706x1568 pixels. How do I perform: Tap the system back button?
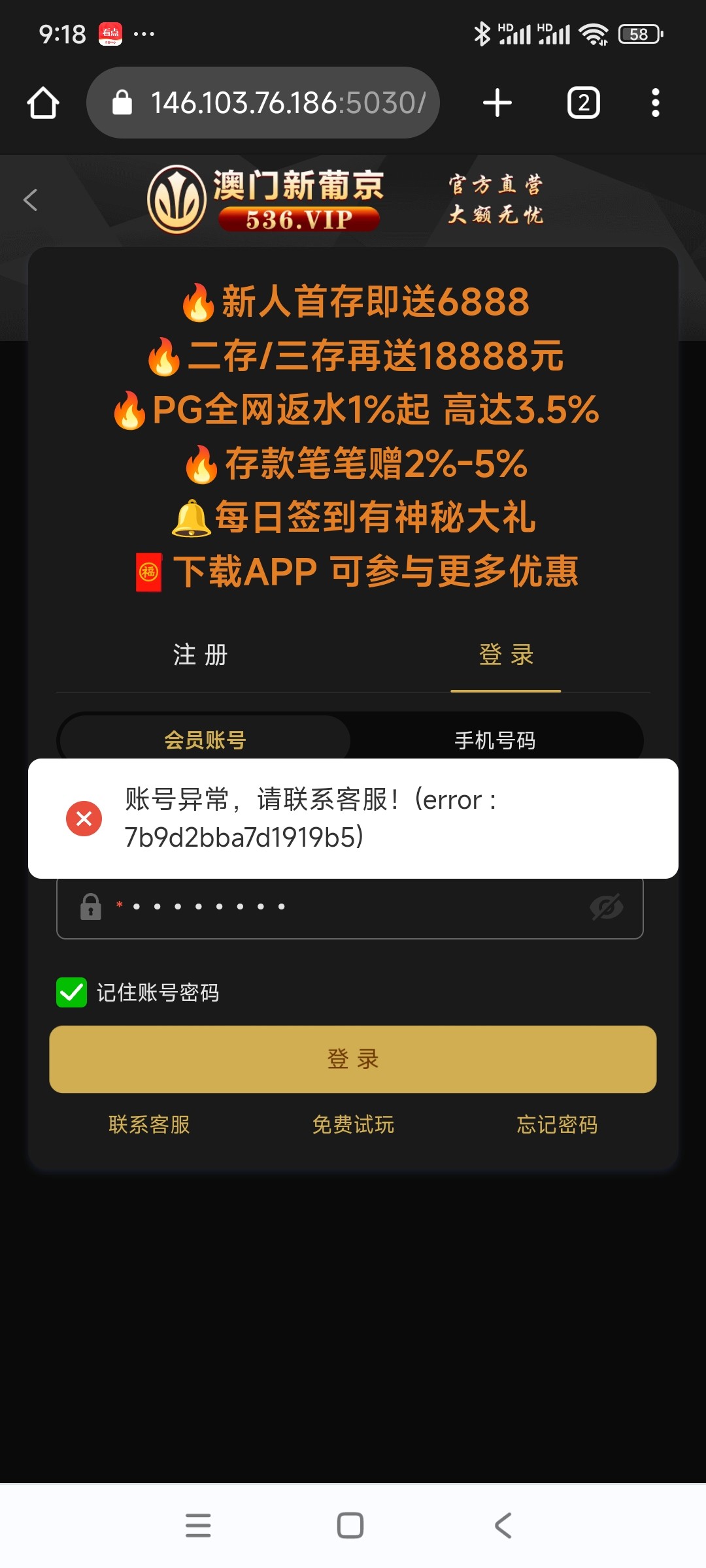coord(503,1526)
